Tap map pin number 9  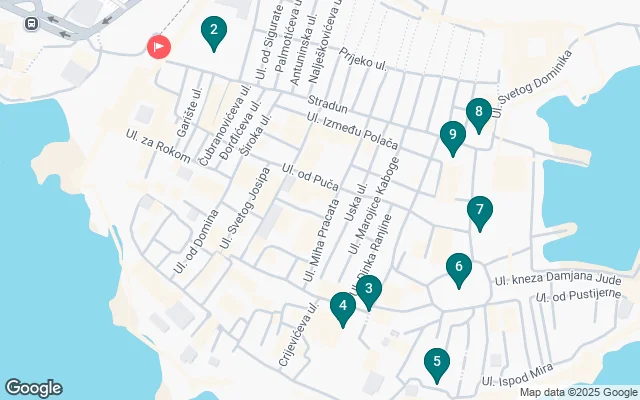[x=453, y=134]
